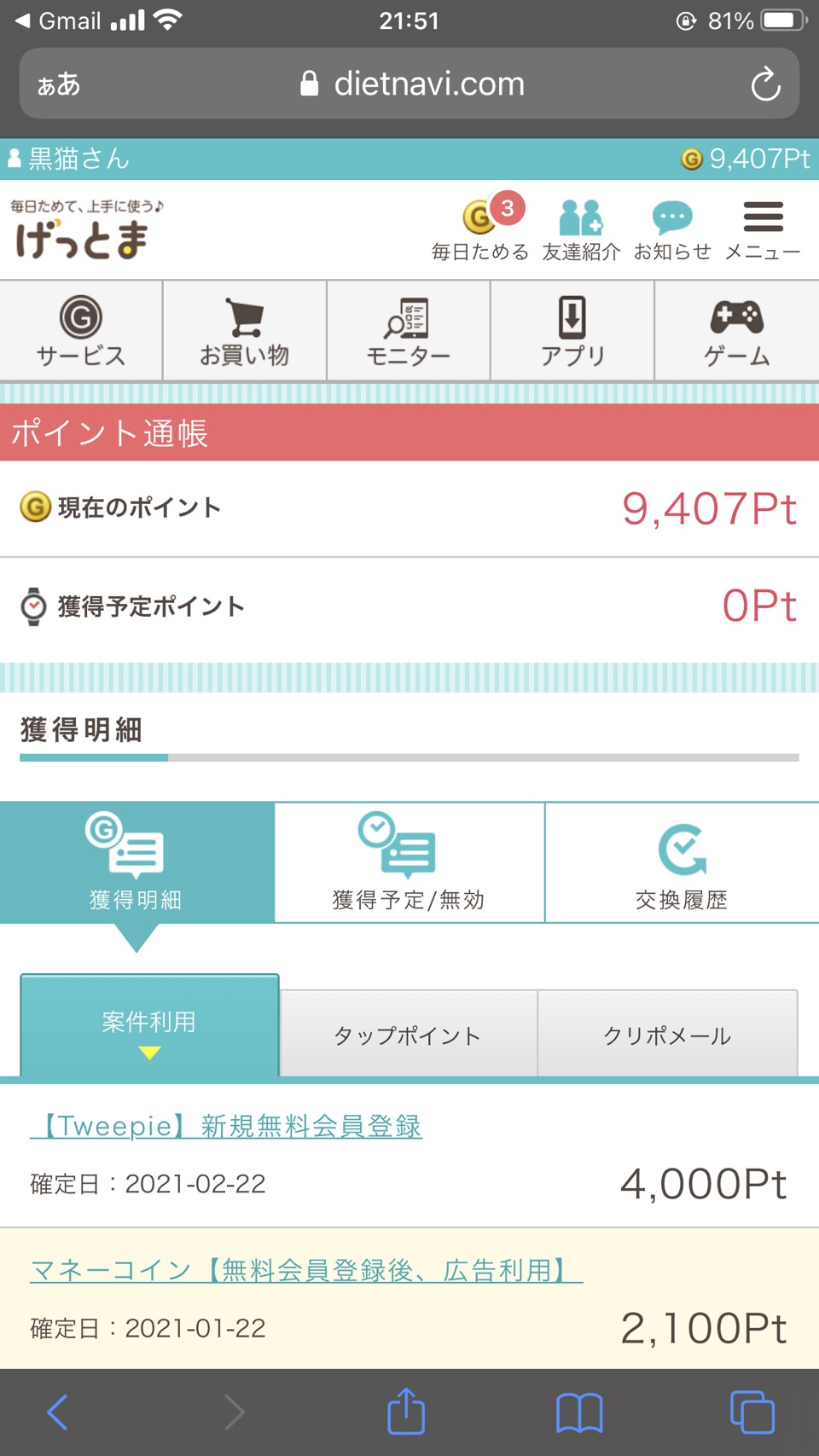The height and width of the screenshot is (1456, 819).
Task: Open Safari bookmarks
Action: 579,1412
